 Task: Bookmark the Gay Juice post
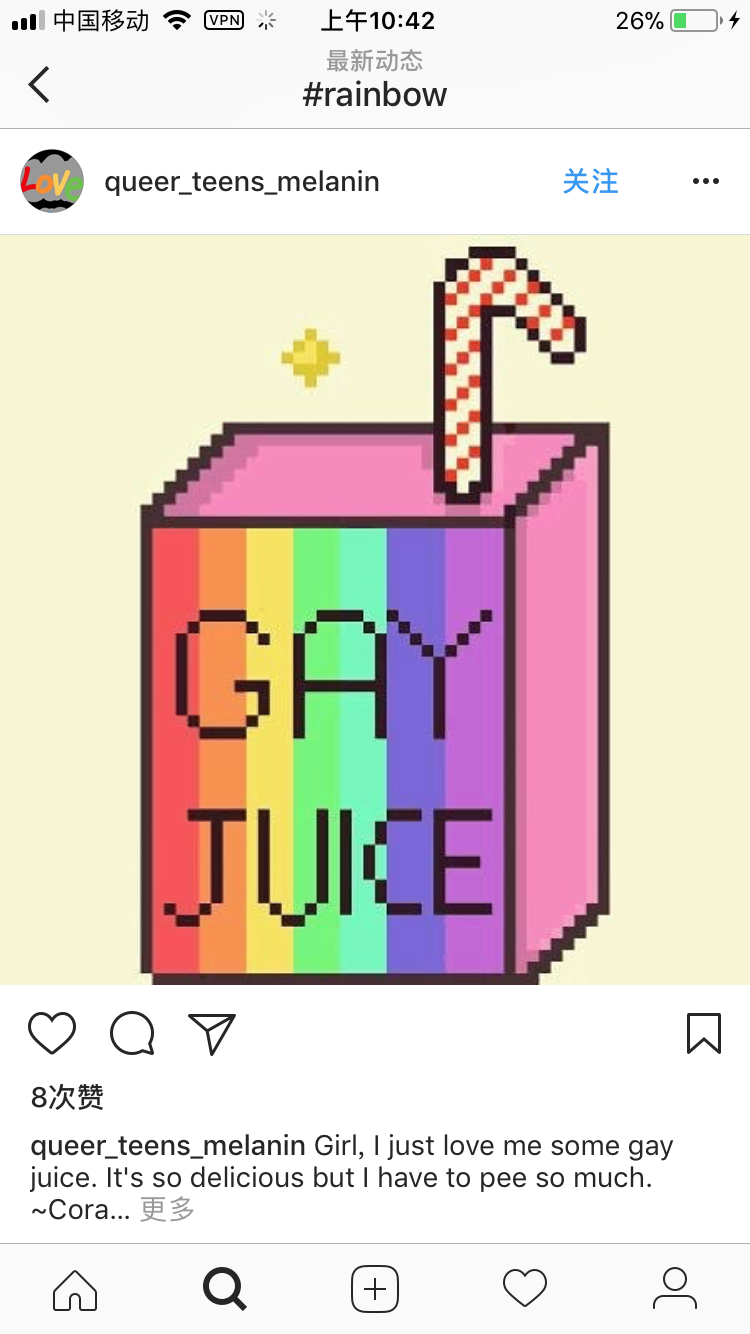click(703, 1034)
